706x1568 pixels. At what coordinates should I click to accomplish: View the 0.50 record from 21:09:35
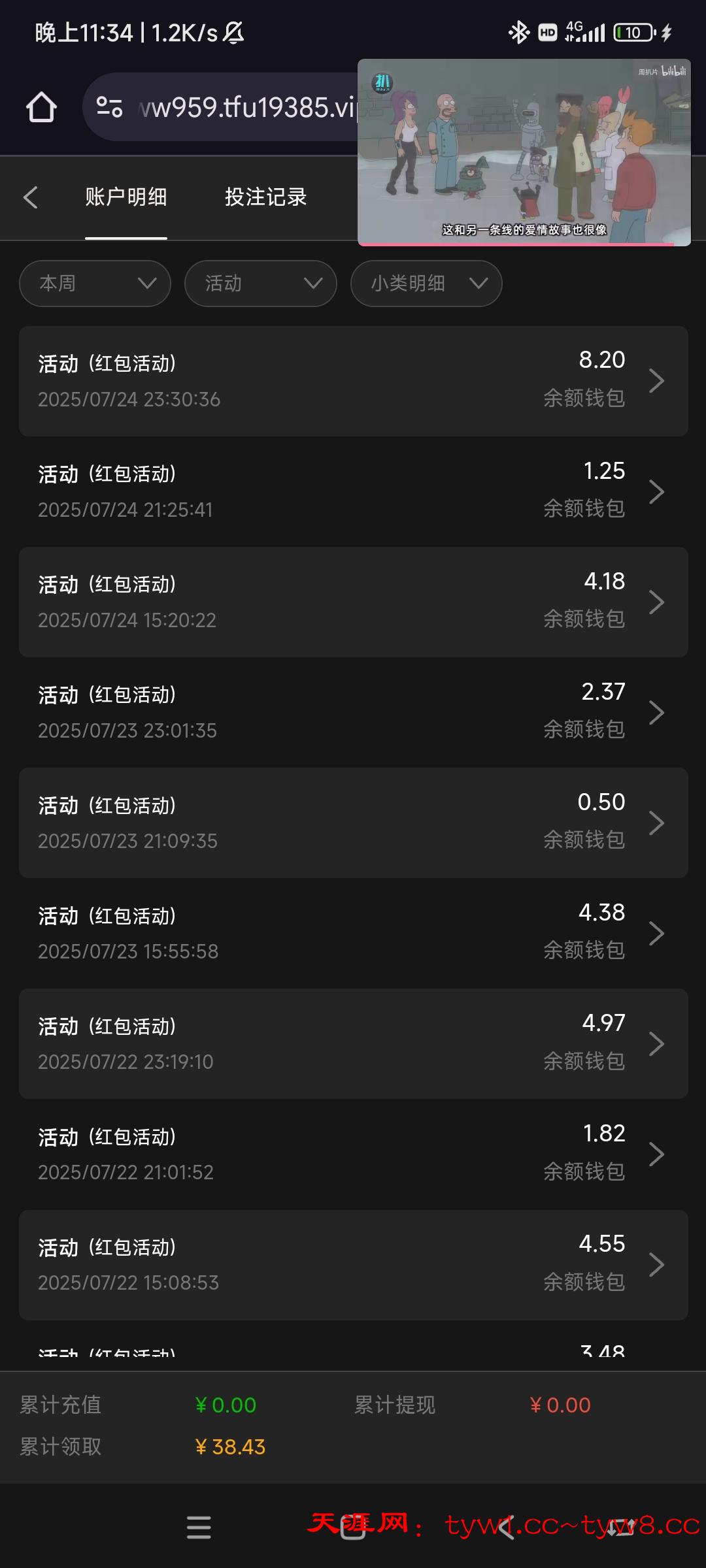coord(353,823)
